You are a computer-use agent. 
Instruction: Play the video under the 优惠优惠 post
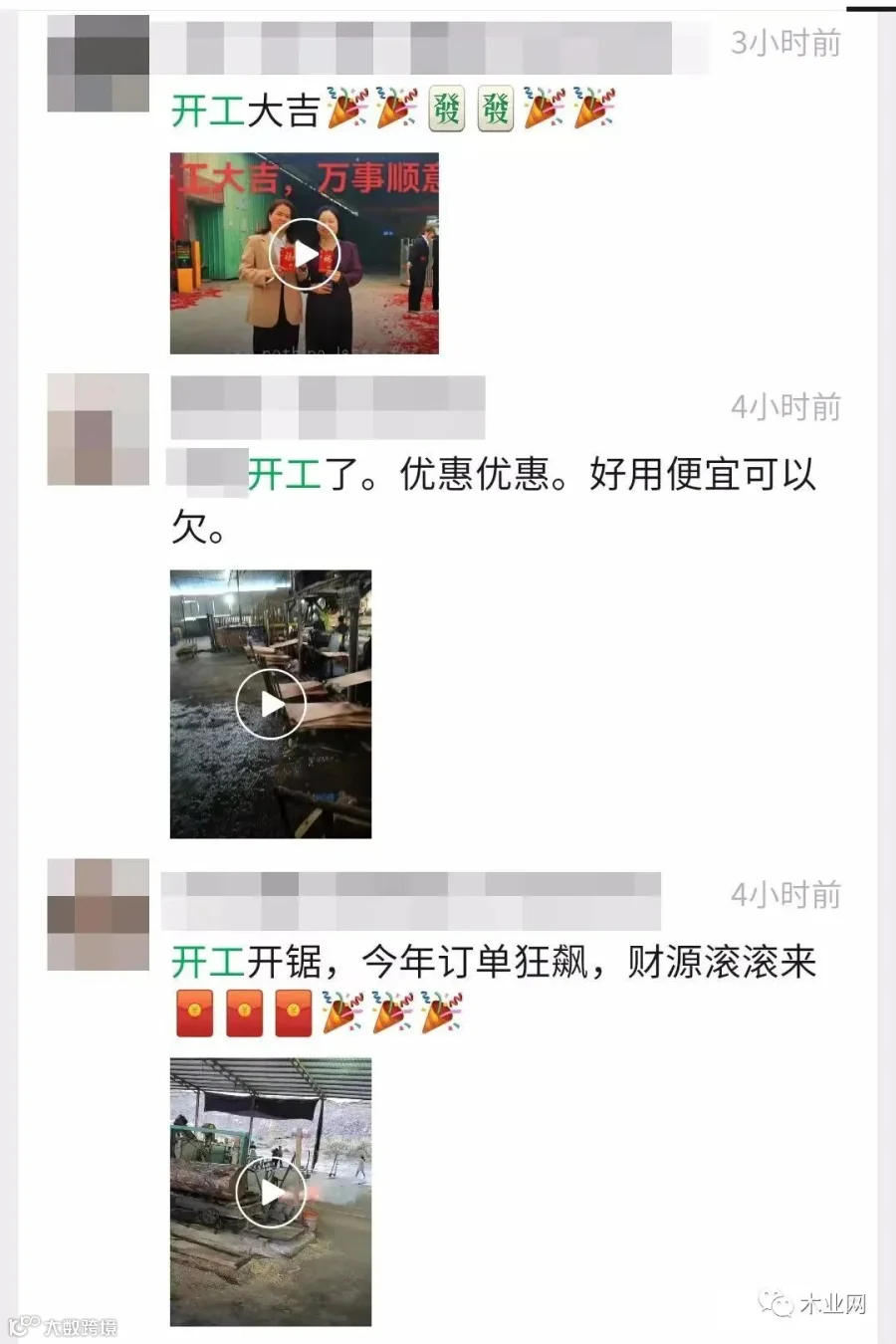pos(271,704)
